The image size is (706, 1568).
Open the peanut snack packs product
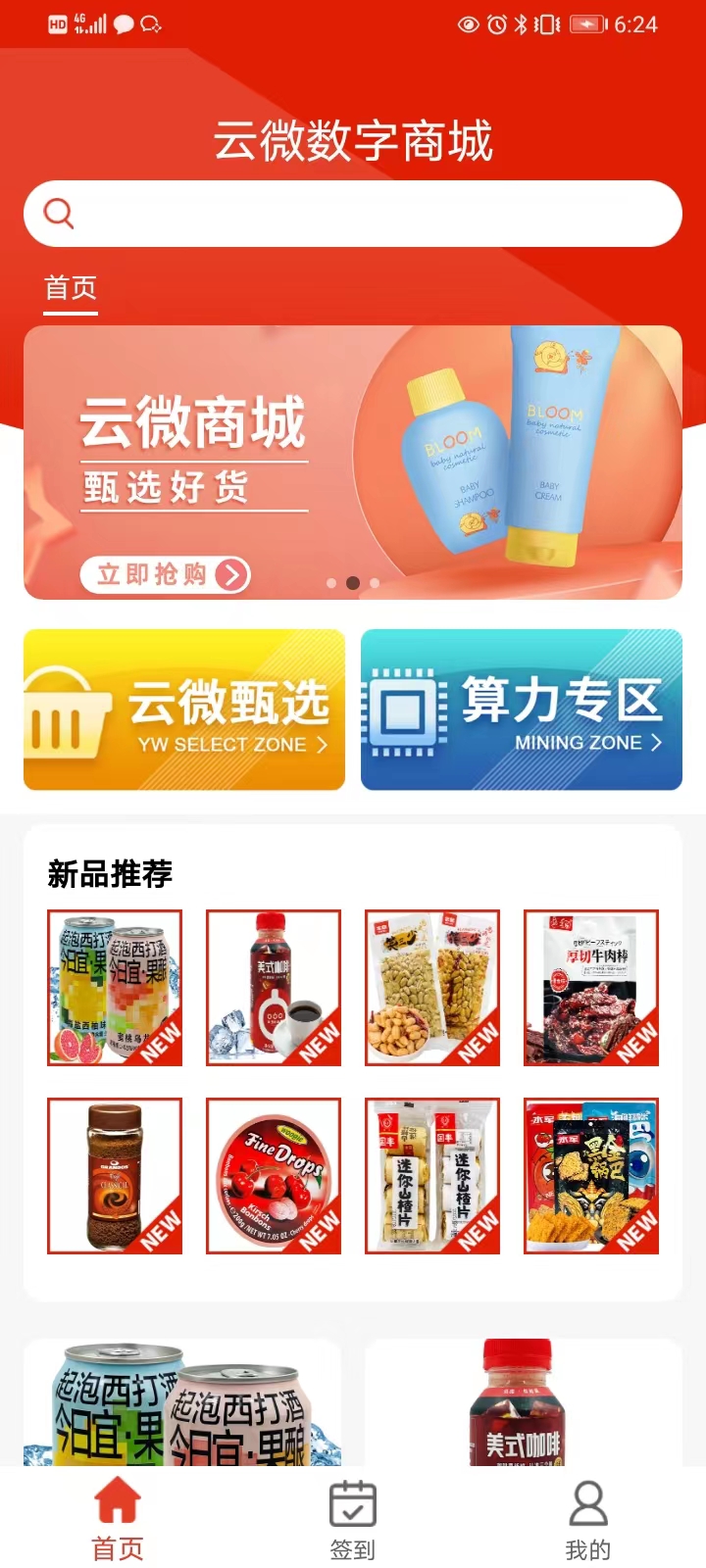tap(432, 988)
